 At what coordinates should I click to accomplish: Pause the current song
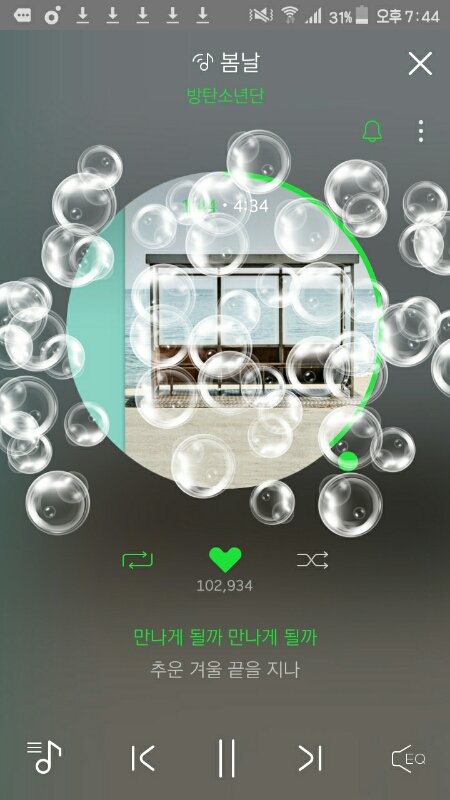(x=226, y=758)
